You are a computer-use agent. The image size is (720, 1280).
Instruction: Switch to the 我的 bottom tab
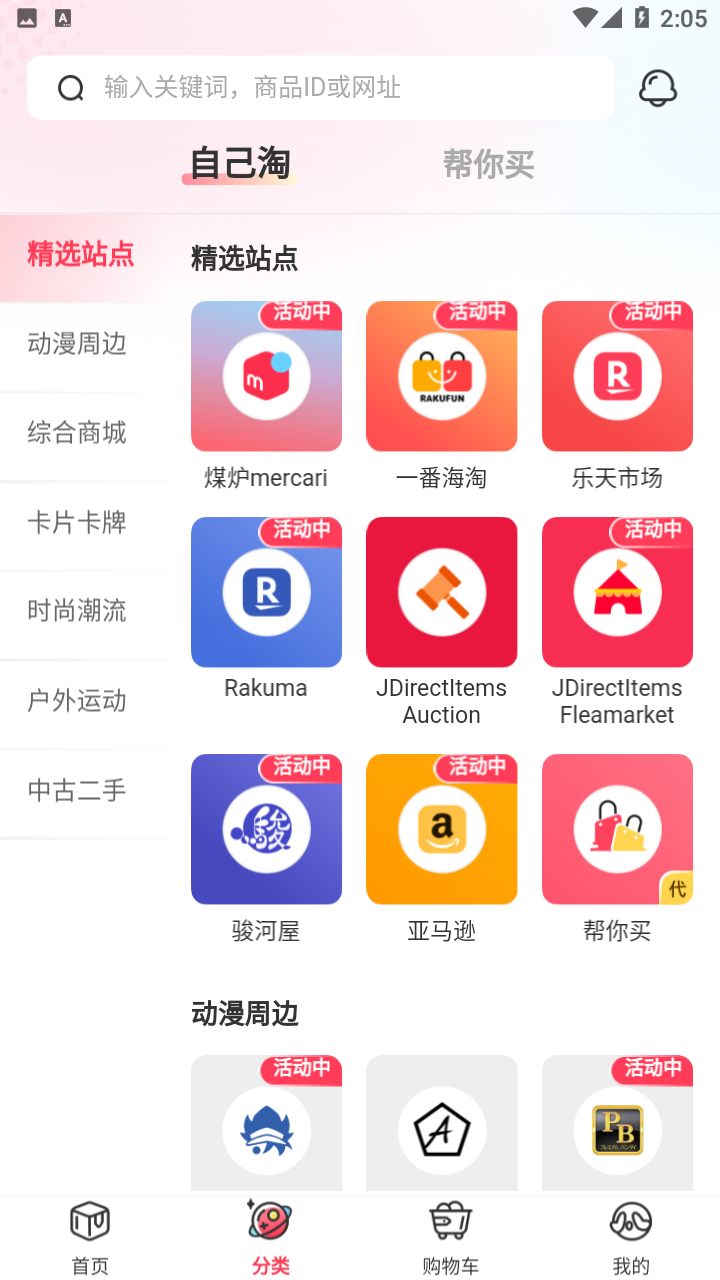click(630, 1238)
